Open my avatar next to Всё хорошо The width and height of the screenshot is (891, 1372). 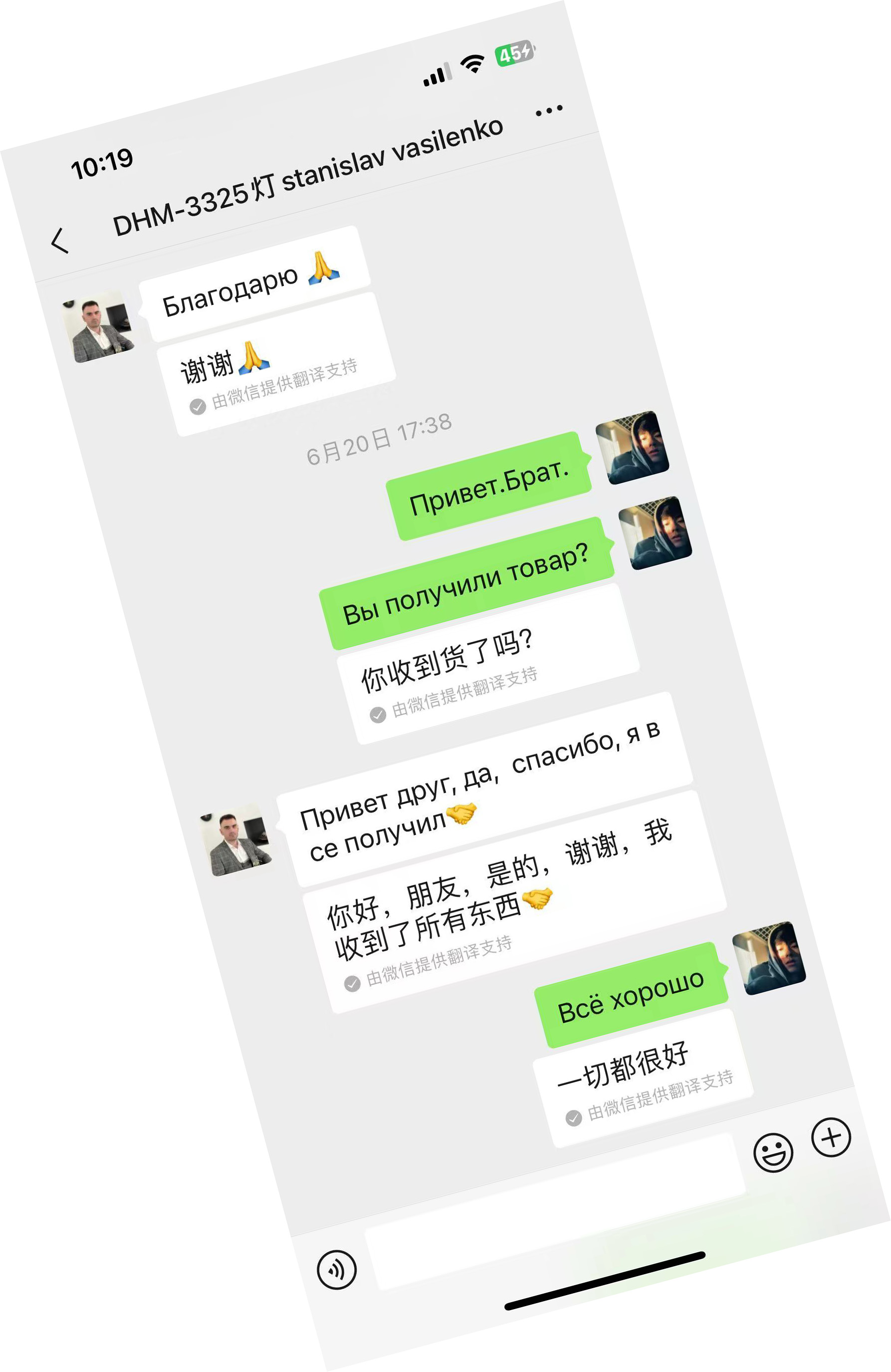click(769, 958)
